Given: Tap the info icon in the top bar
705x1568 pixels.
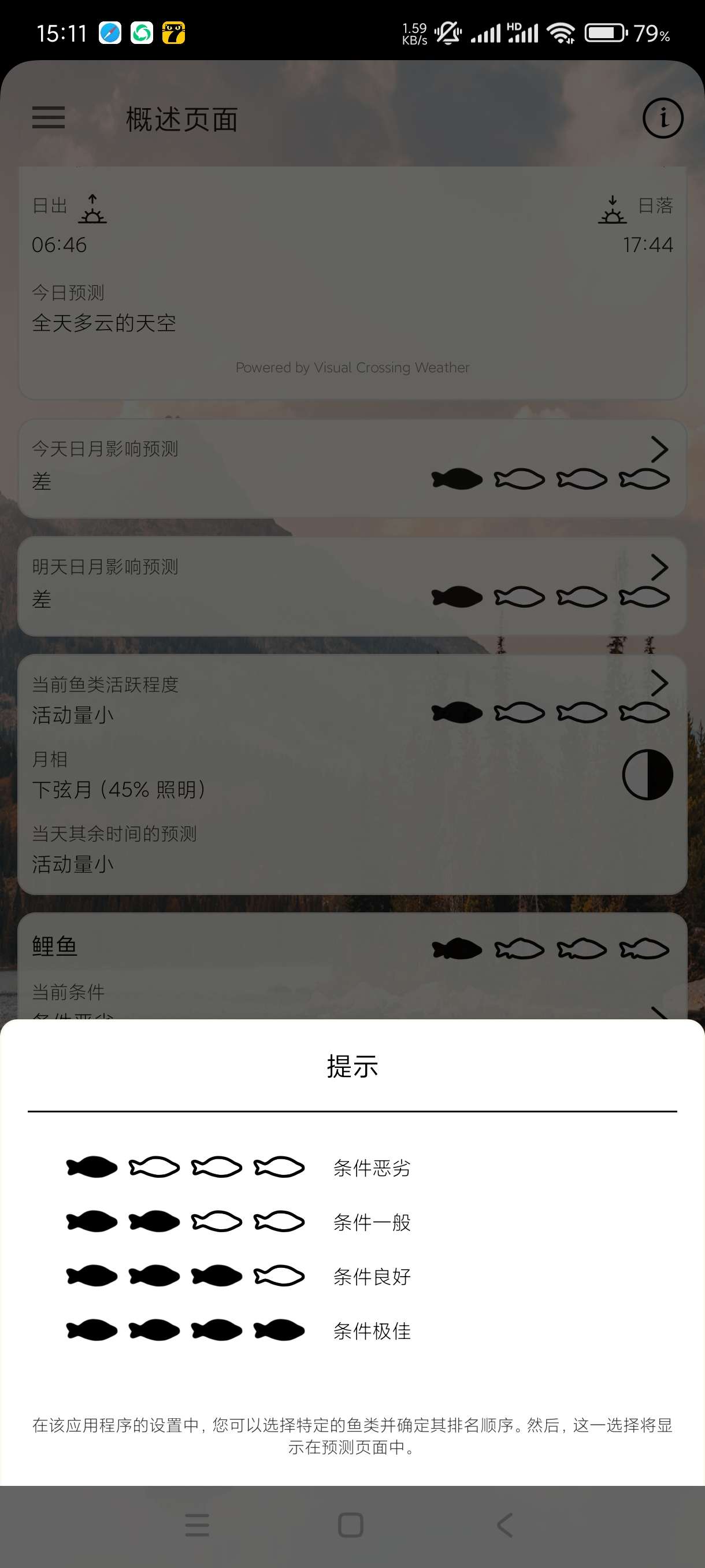Looking at the screenshot, I should coord(662,118).
